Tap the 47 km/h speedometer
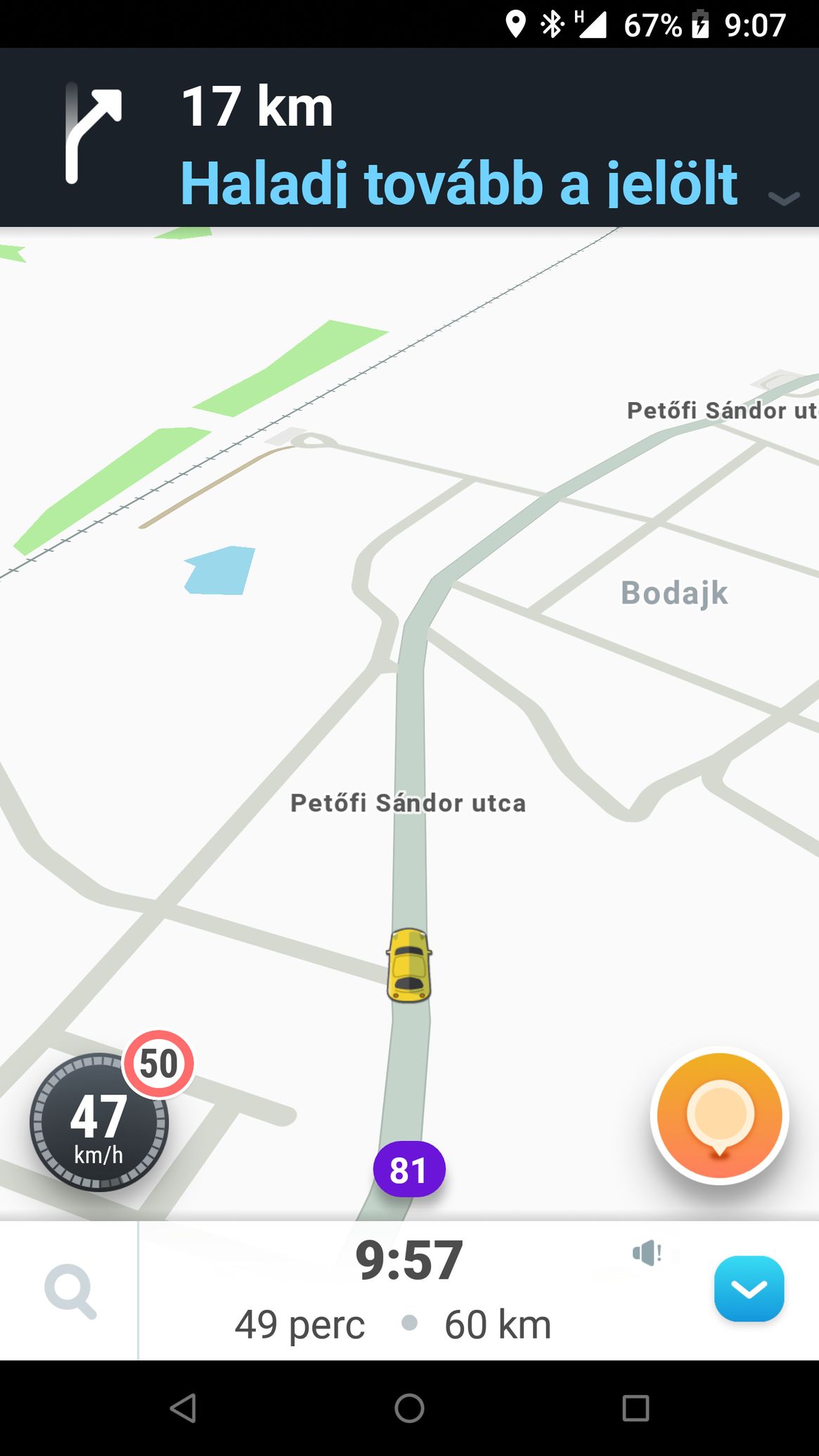The image size is (819, 1456). (x=98, y=1122)
